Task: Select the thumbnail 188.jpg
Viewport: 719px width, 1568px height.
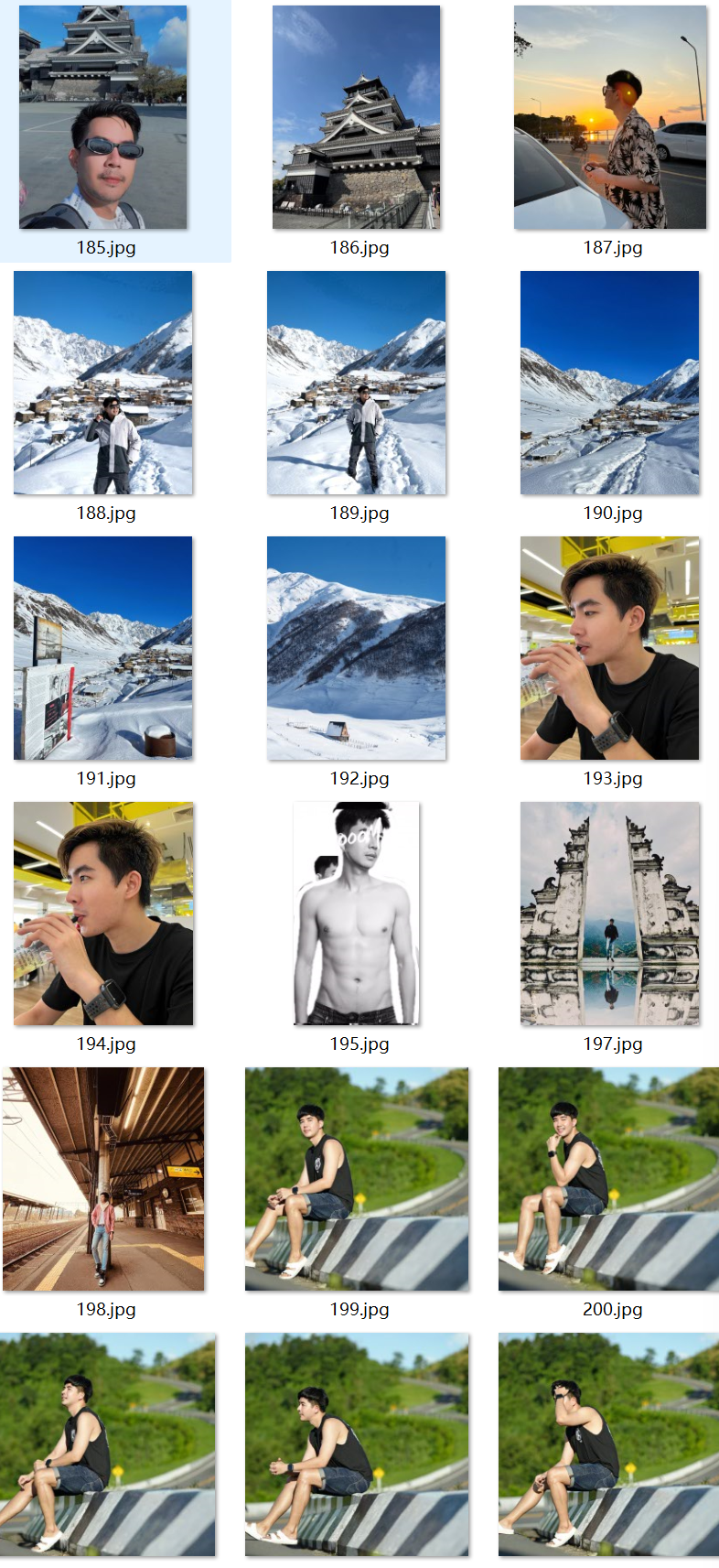Action: [103, 383]
